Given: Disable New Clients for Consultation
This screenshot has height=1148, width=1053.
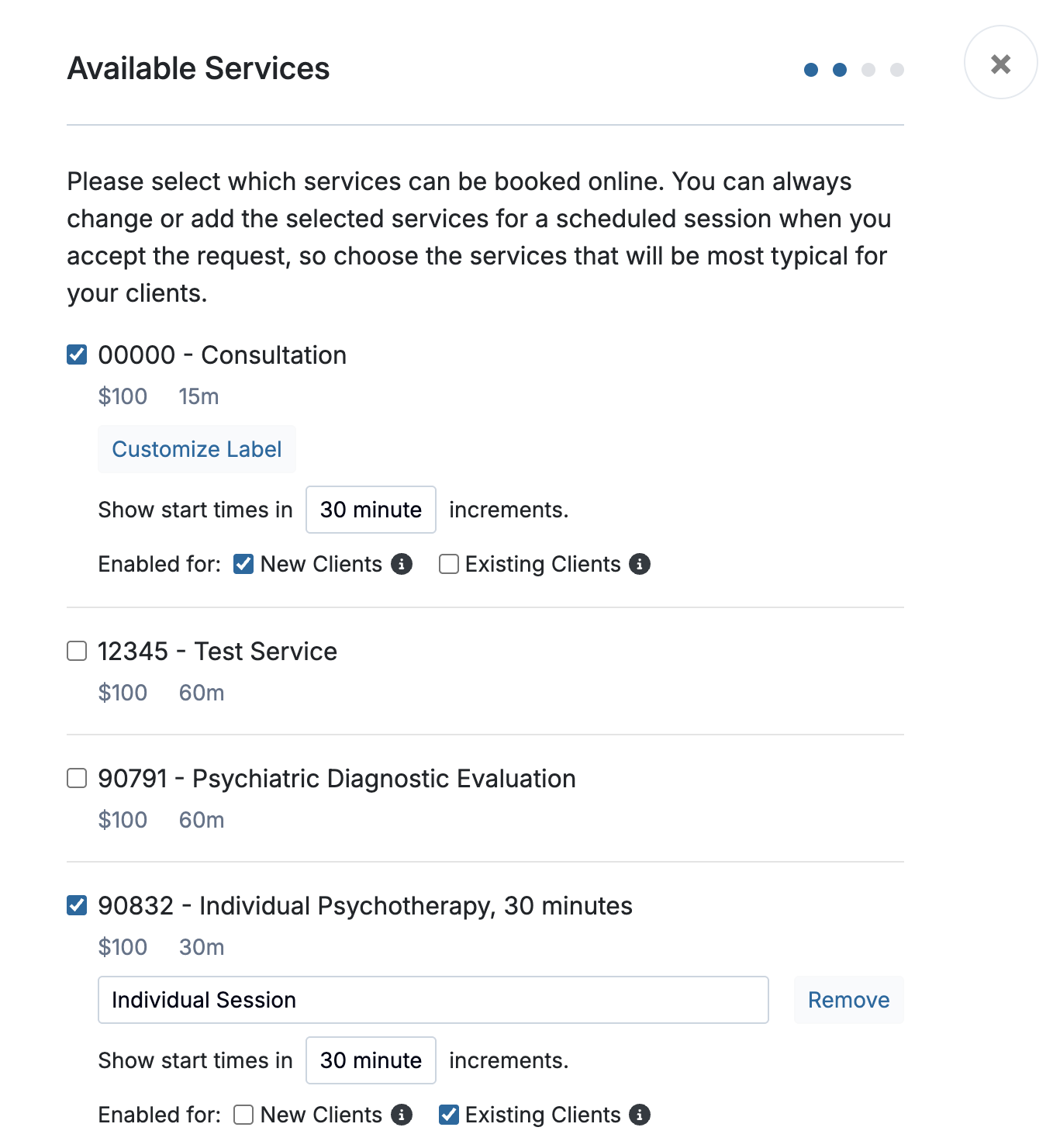Looking at the screenshot, I should click(243, 564).
